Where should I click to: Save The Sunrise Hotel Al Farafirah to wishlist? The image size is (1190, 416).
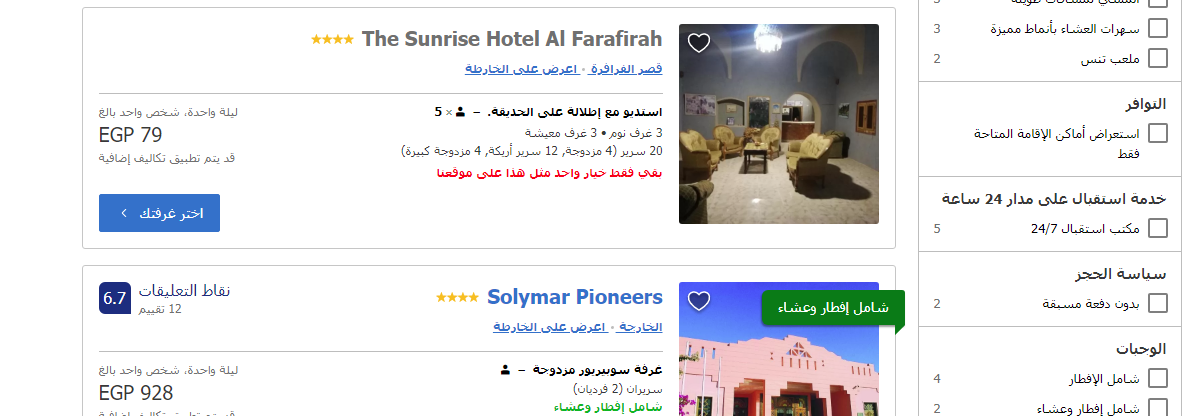(699, 43)
